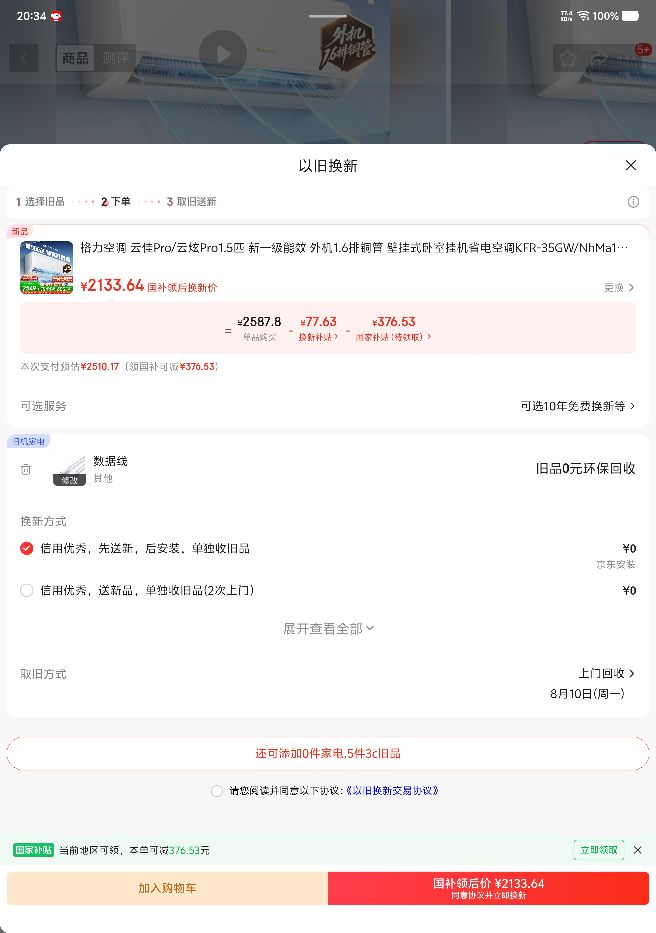Open 以旧换新交易协议 link
The height and width of the screenshot is (933, 656).
tap(393, 791)
